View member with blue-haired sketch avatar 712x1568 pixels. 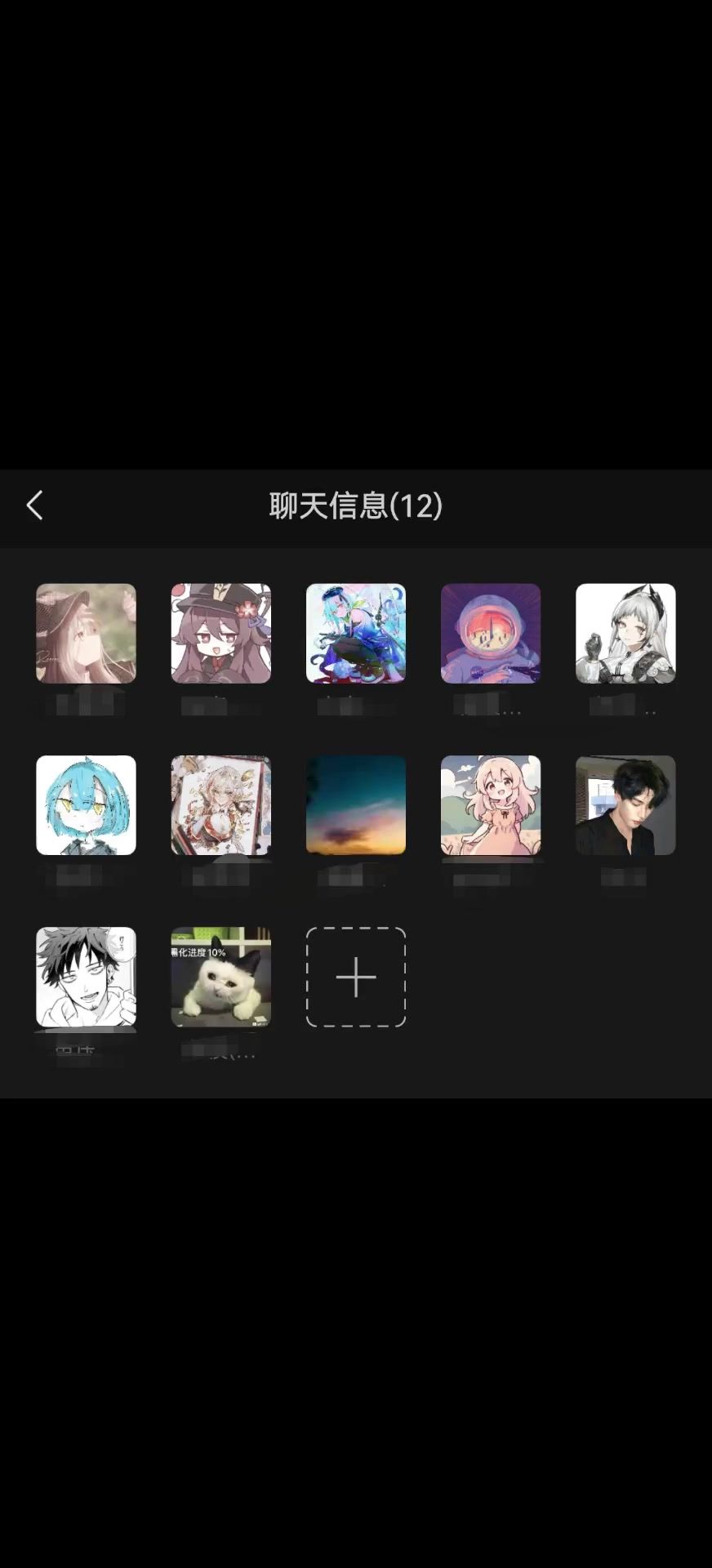[86, 804]
